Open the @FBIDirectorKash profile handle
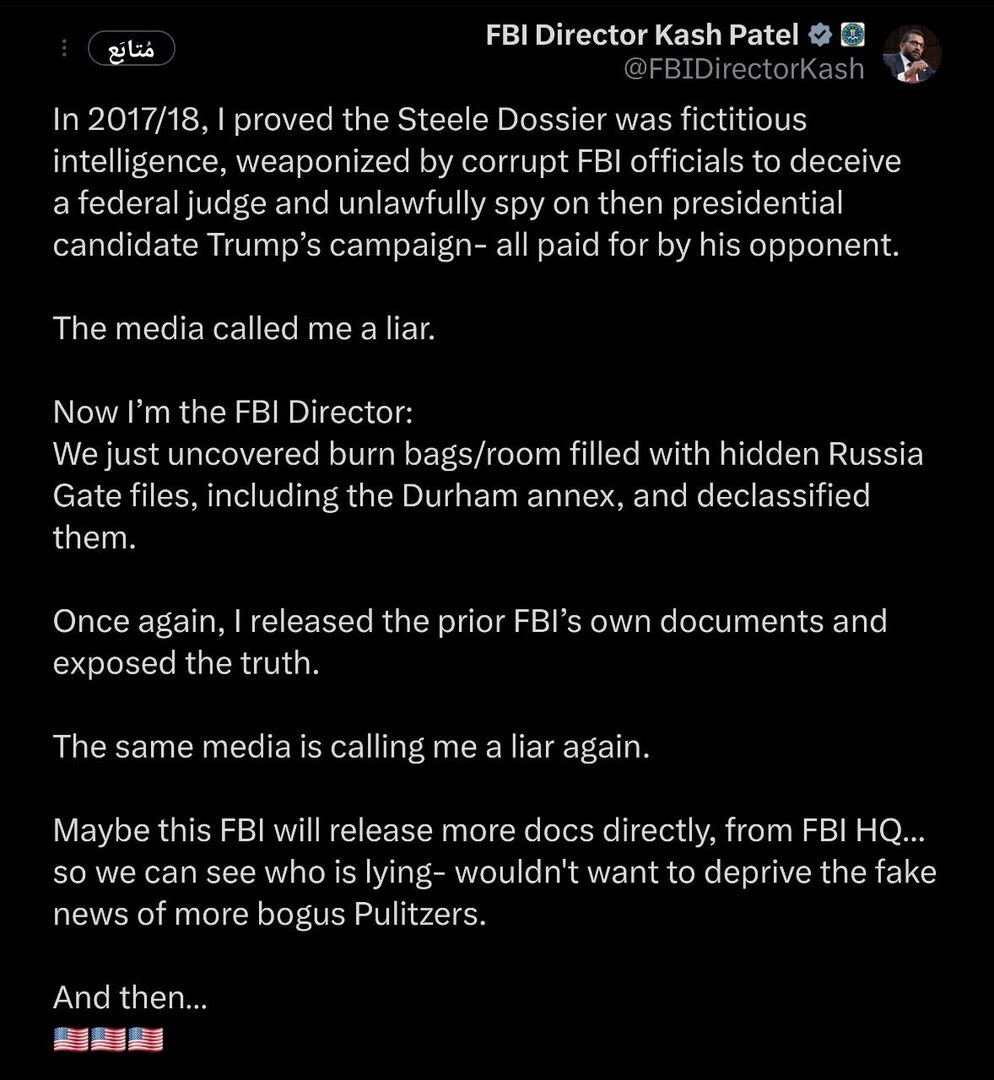Image resolution: width=994 pixels, height=1080 pixels. 744,70
